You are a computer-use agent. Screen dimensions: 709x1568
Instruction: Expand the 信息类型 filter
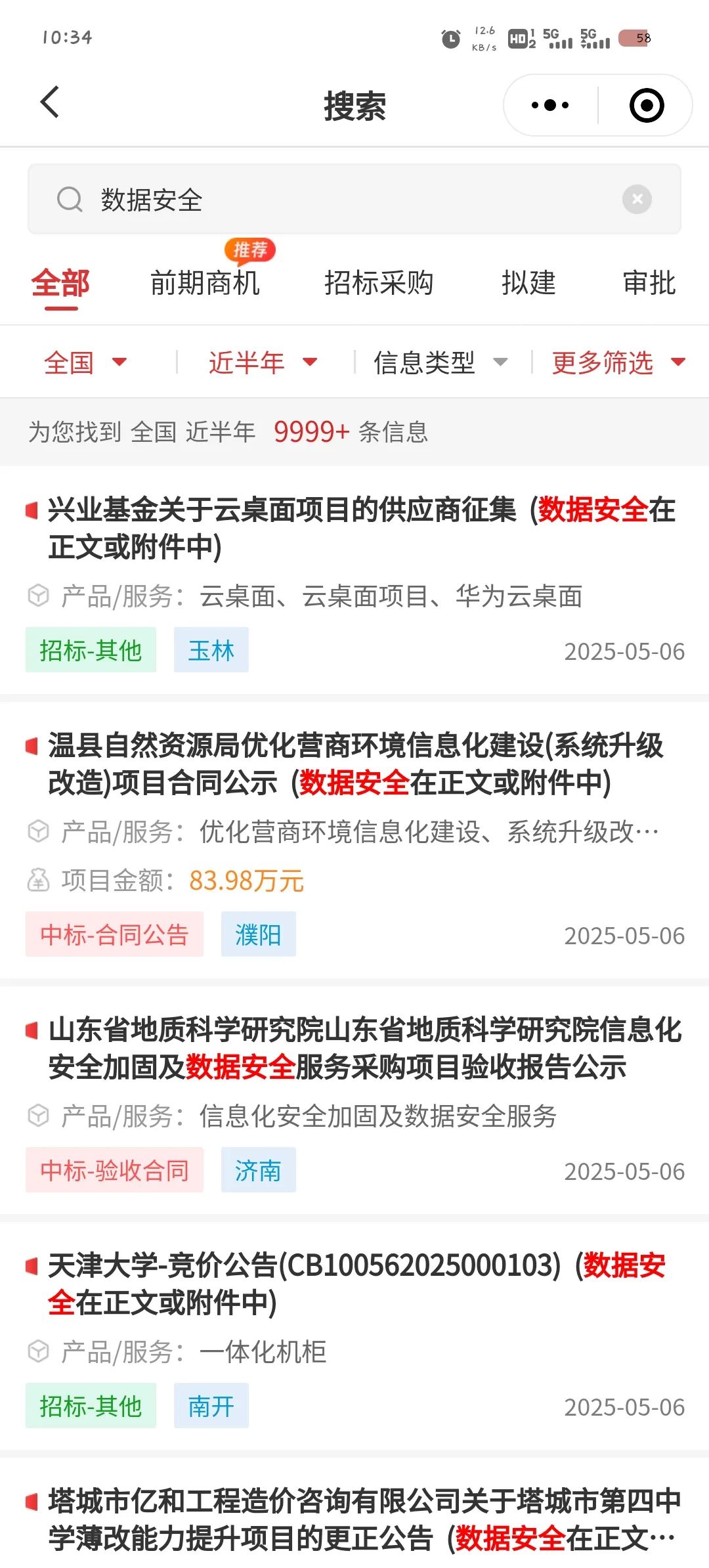[x=440, y=362]
